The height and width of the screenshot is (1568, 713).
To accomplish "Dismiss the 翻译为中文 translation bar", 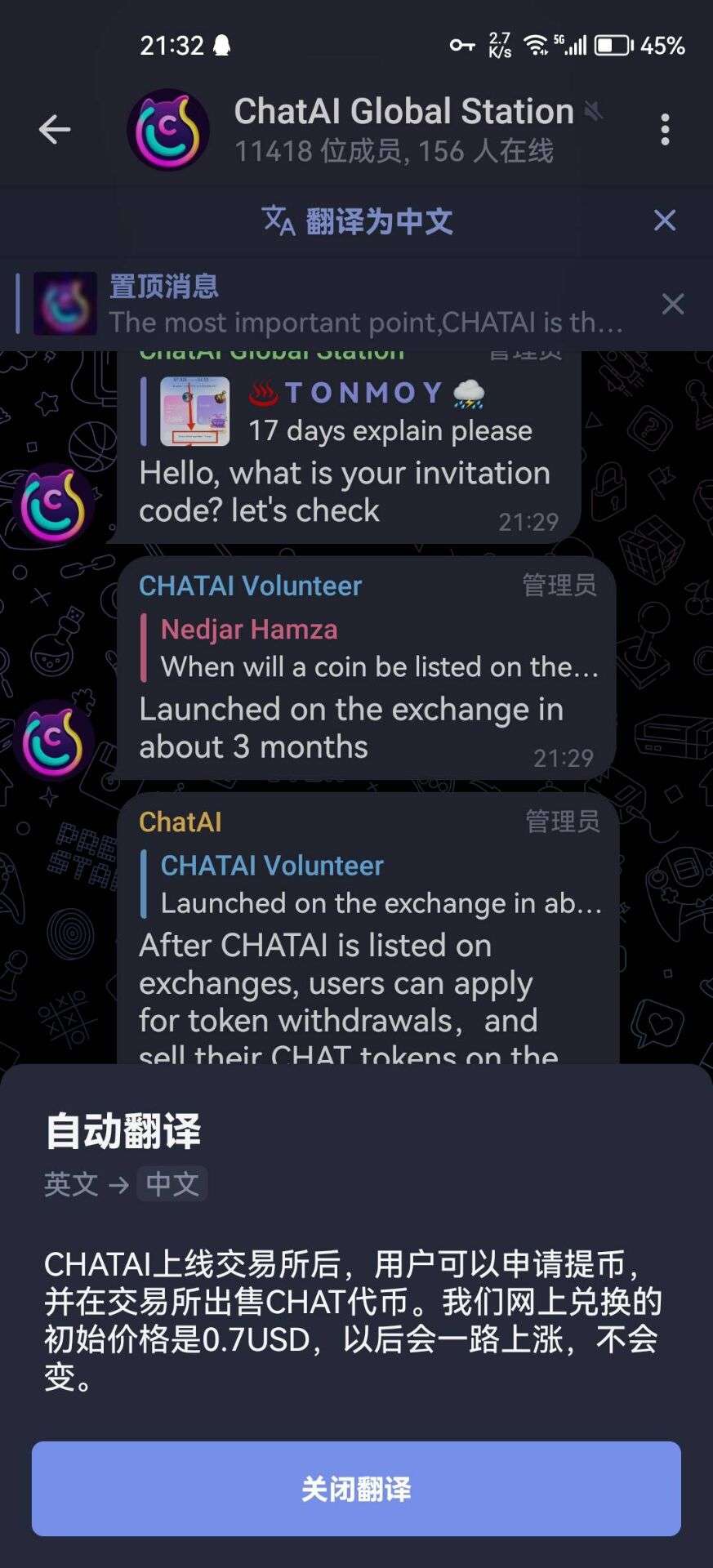I will click(665, 220).
